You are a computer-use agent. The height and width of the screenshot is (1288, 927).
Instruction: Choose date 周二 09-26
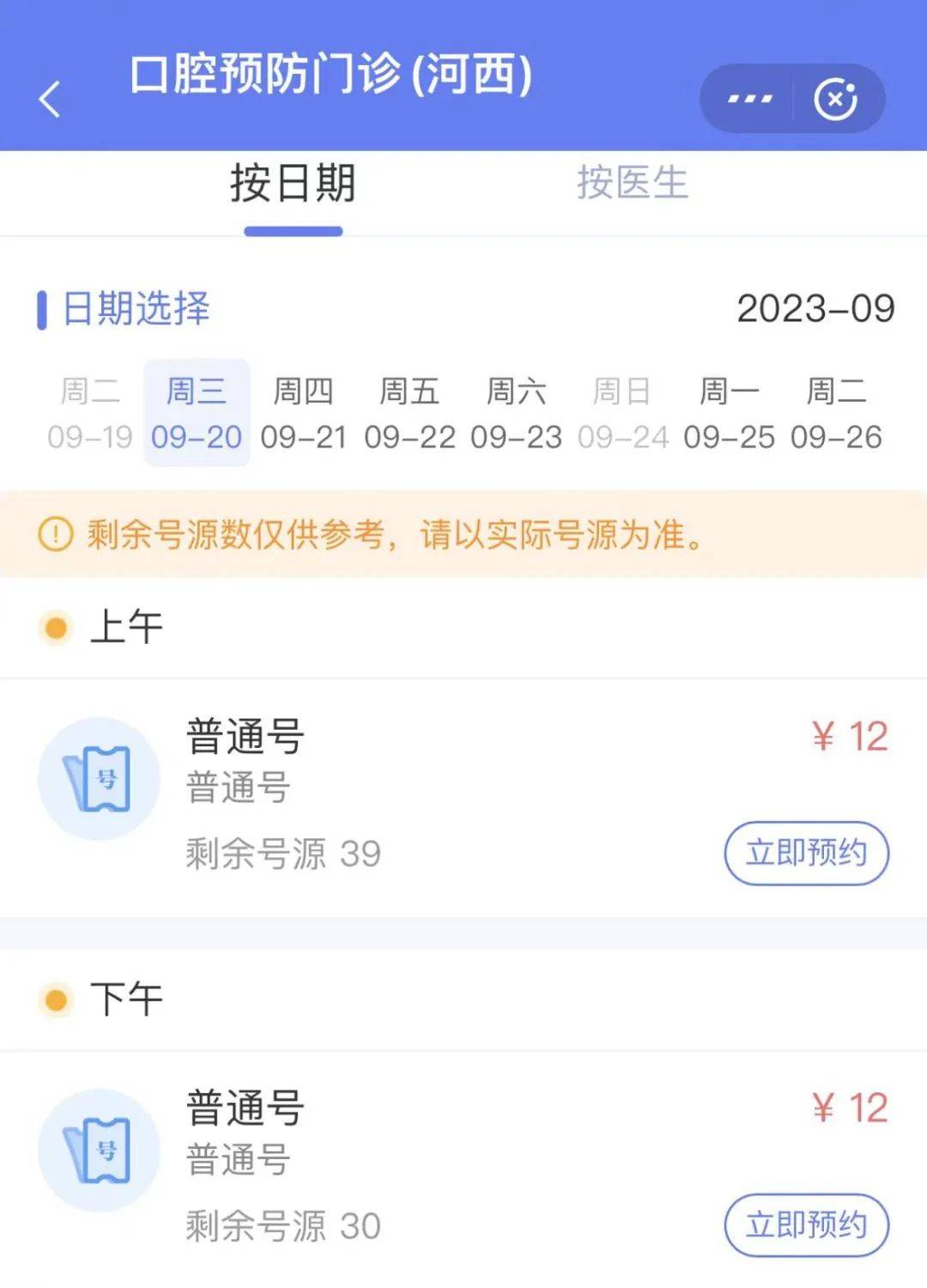tap(836, 413)
